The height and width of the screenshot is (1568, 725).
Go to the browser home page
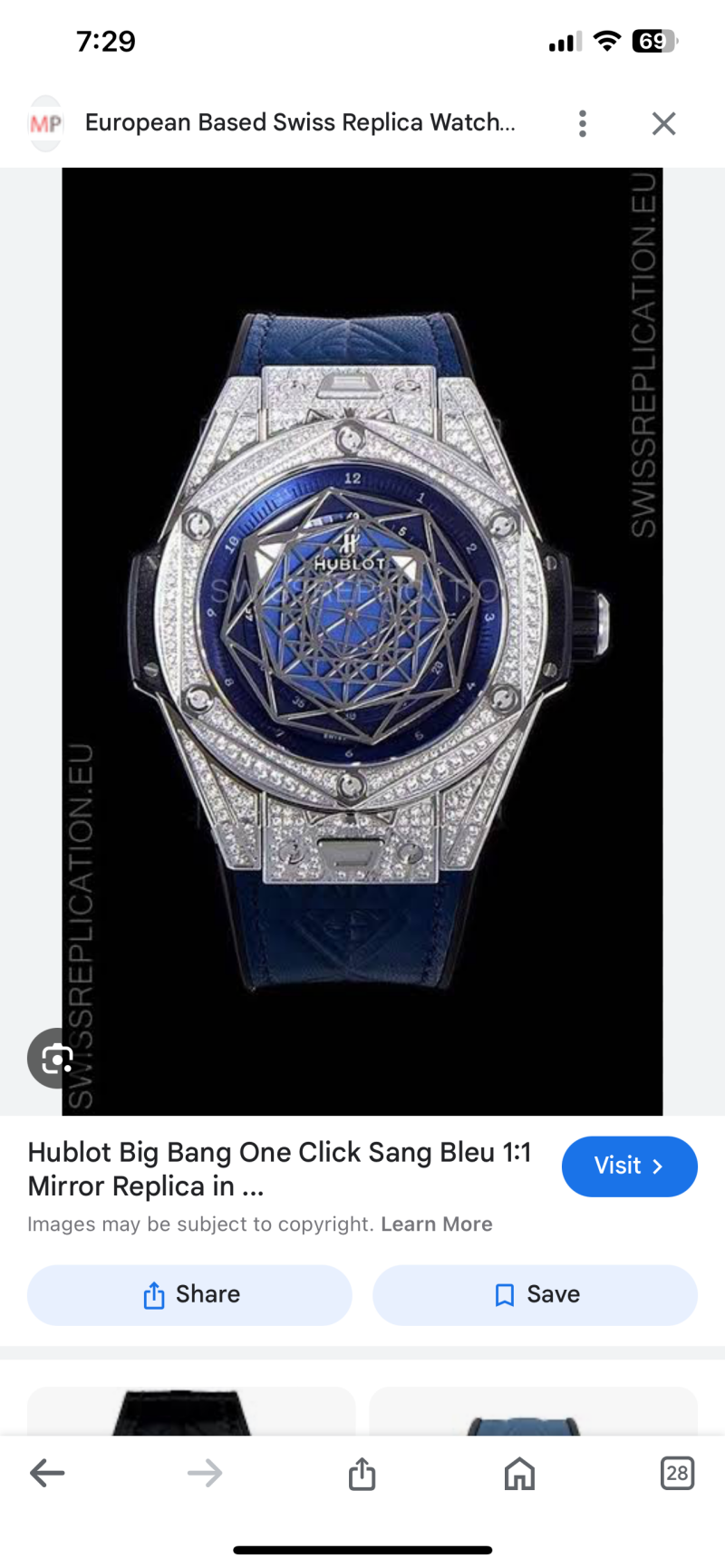(x=519, y=1473)
